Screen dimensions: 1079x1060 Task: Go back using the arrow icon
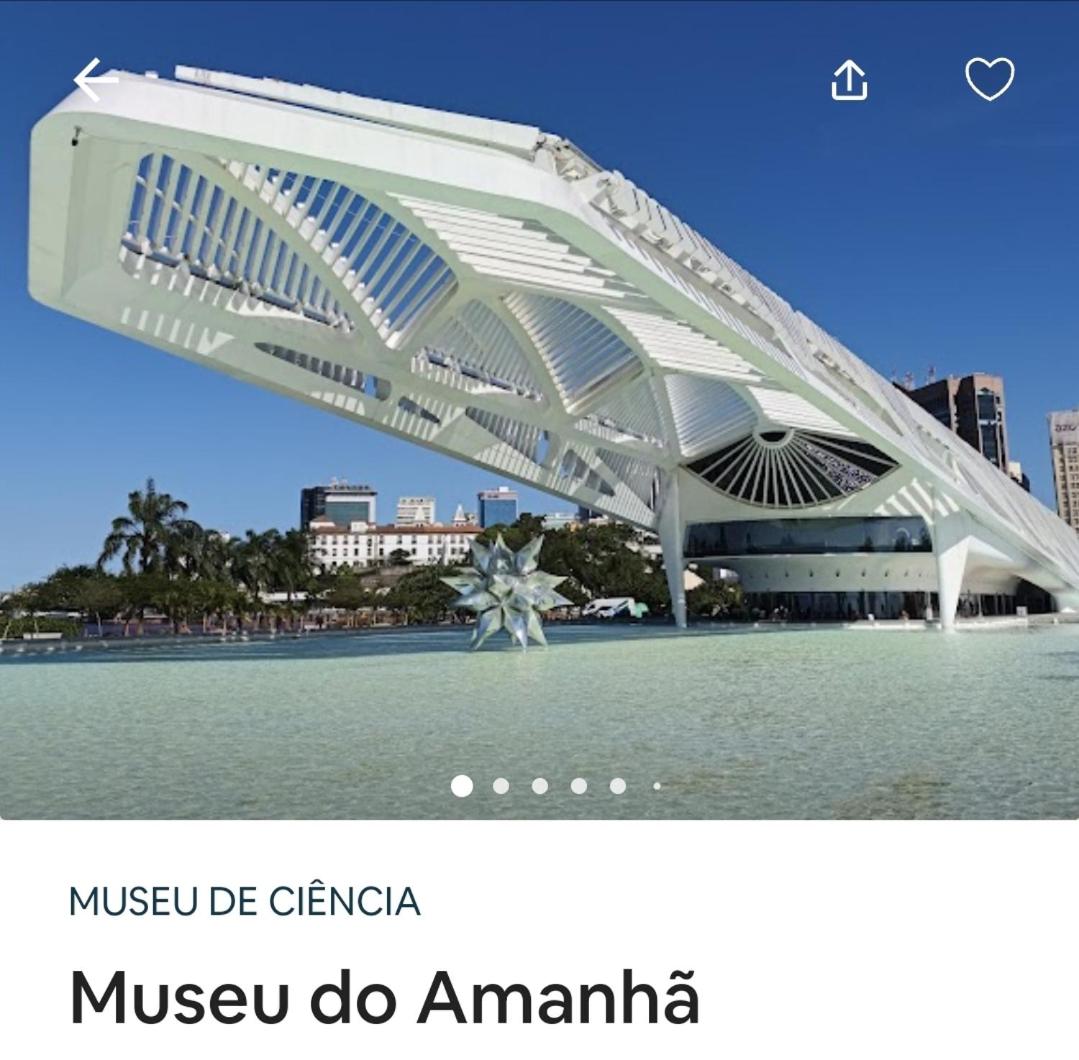[95, 80]
